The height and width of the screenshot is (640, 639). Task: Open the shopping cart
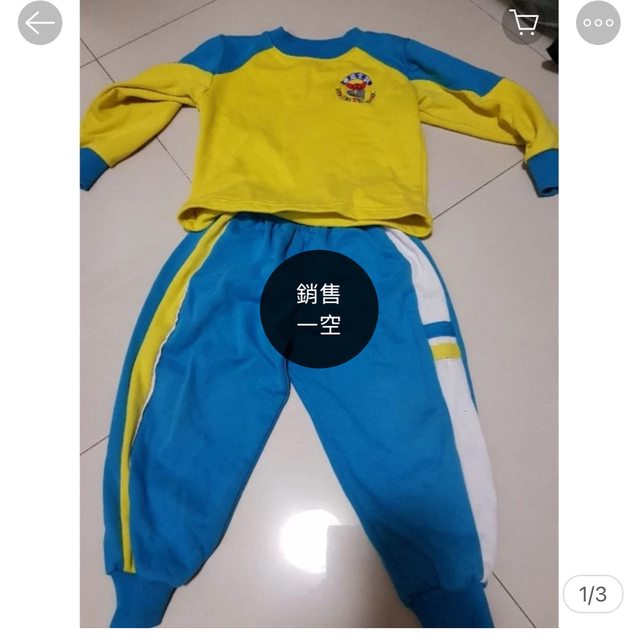pyautogui.click(x=523, y=22)
